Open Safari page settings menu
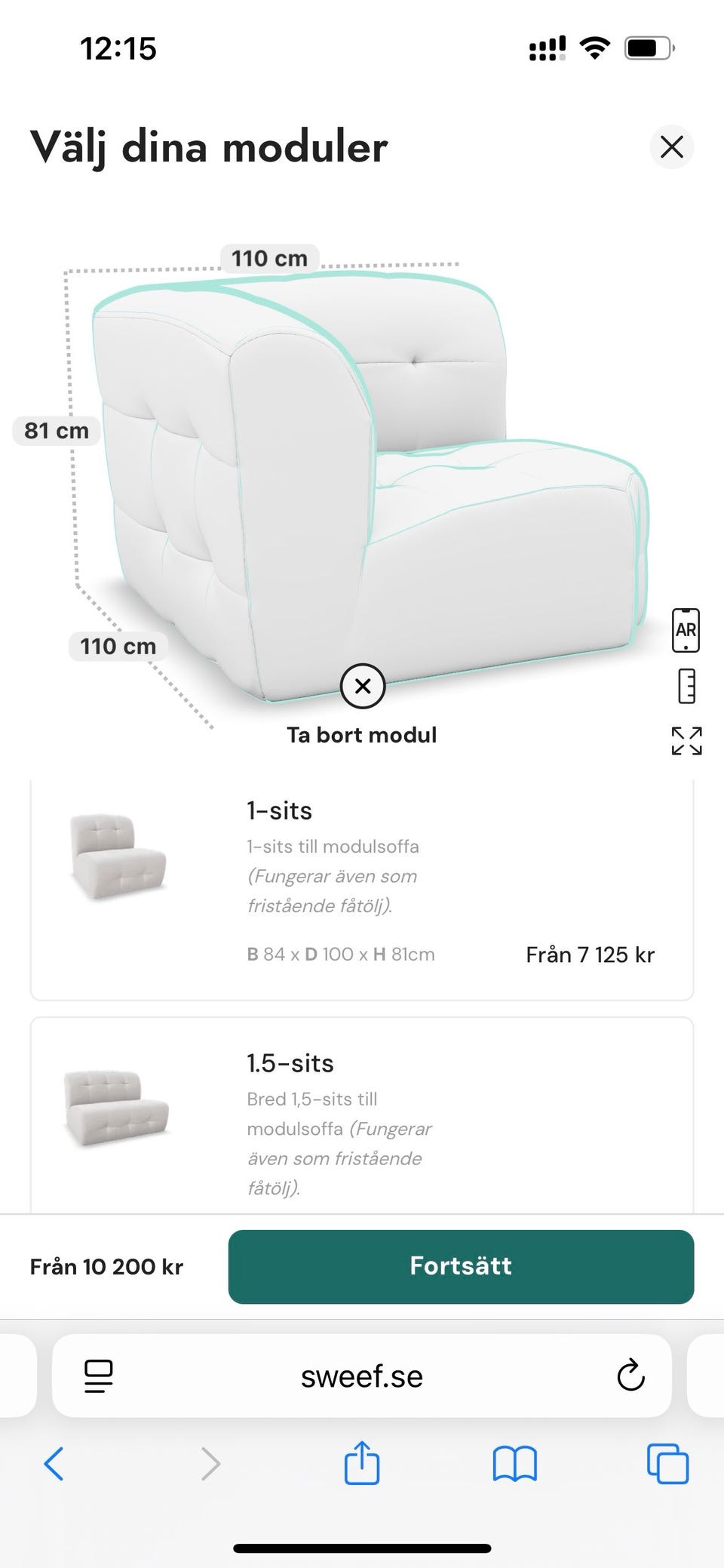Viewport: 724px width, 1568px height. (99, 1376)
